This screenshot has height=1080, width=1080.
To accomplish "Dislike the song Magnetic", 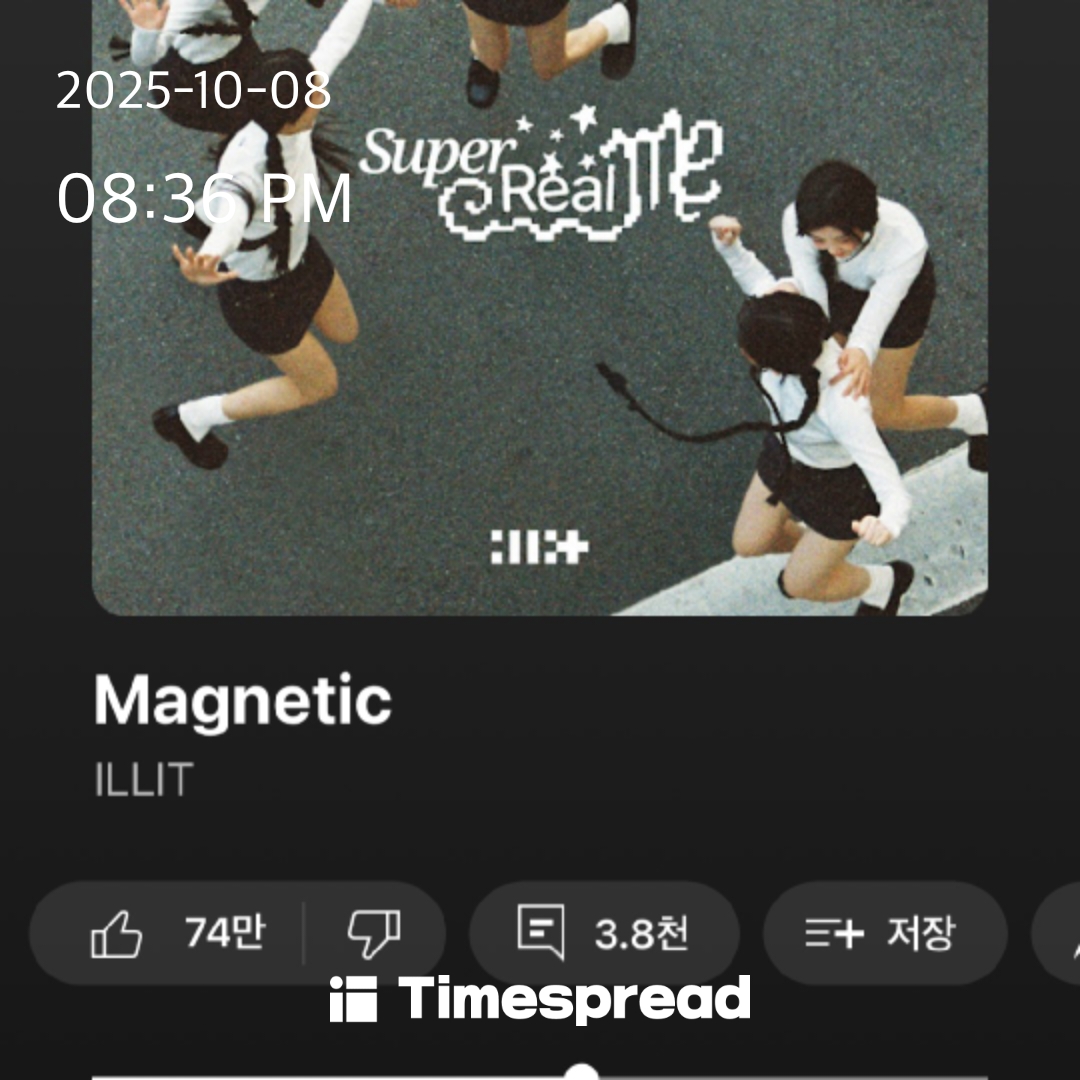I will tap(374, 934).
